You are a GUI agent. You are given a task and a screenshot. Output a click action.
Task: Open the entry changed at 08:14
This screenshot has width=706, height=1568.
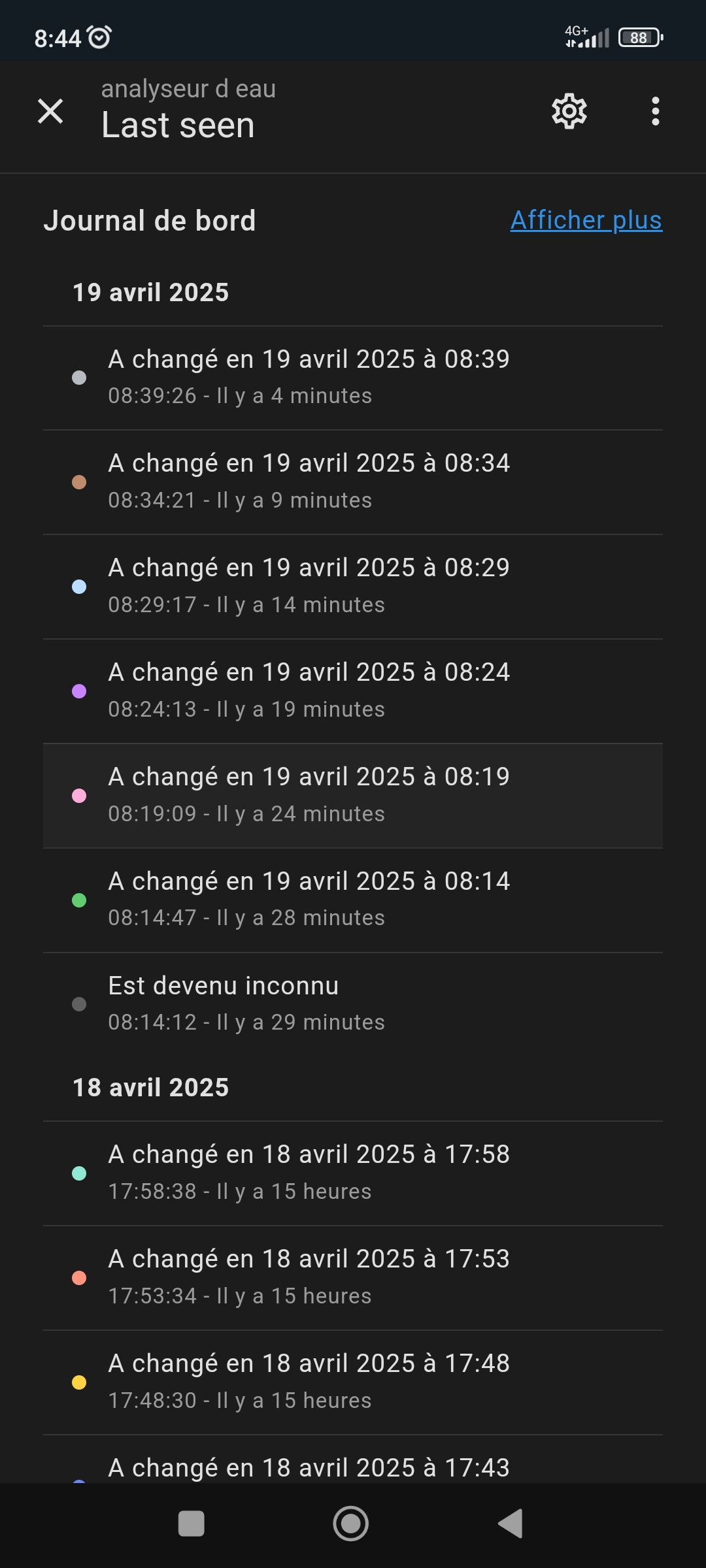coord(353,901)
